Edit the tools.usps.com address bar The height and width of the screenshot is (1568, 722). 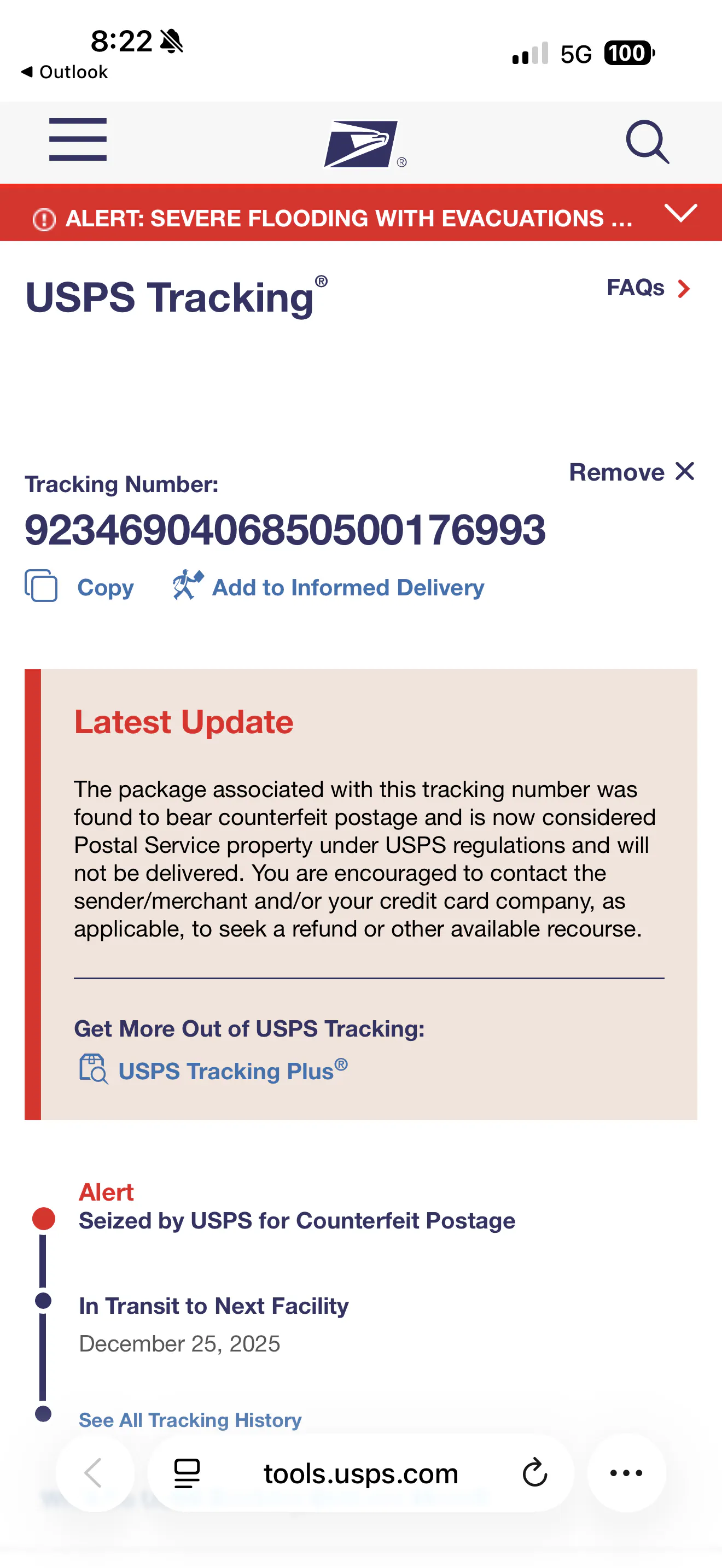360,1473
